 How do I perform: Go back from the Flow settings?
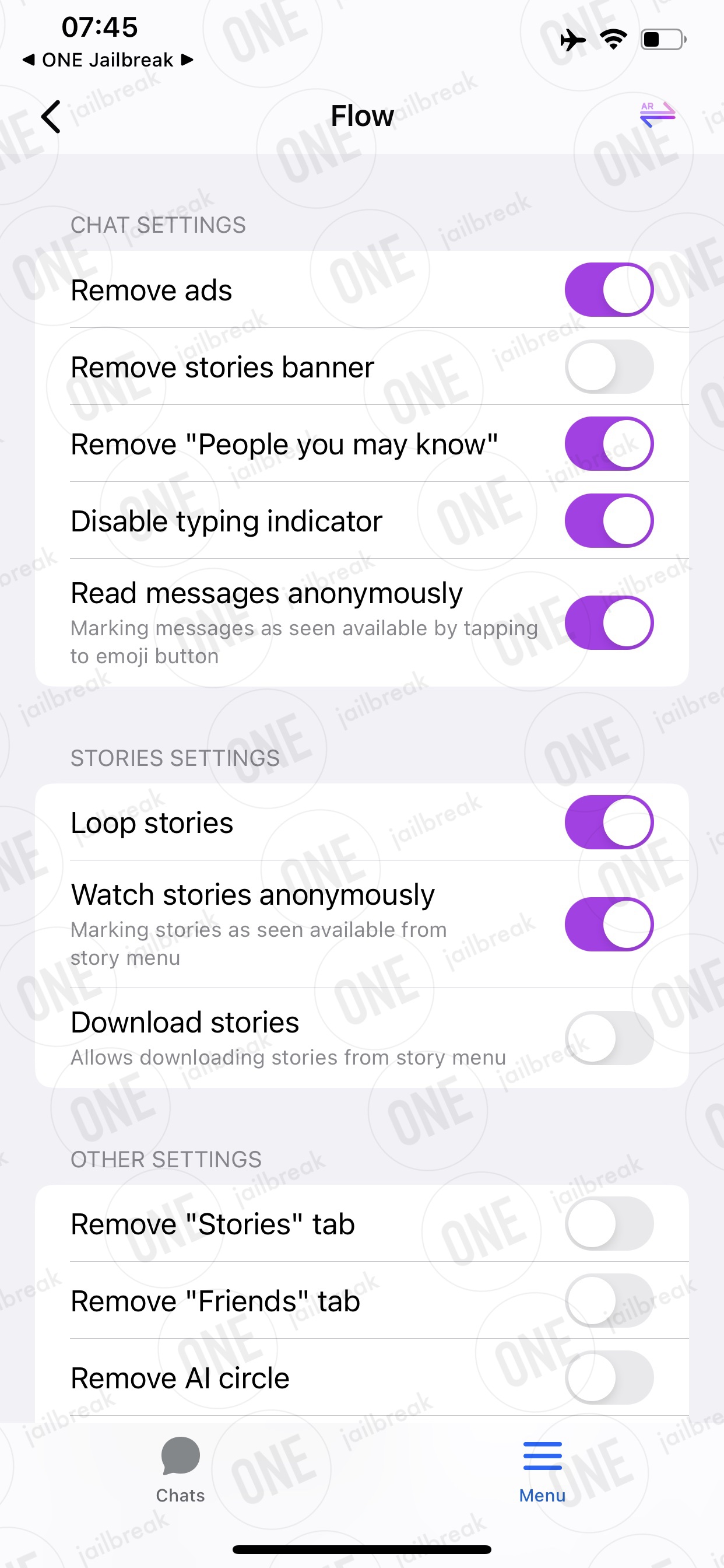[x=51, y=116]
